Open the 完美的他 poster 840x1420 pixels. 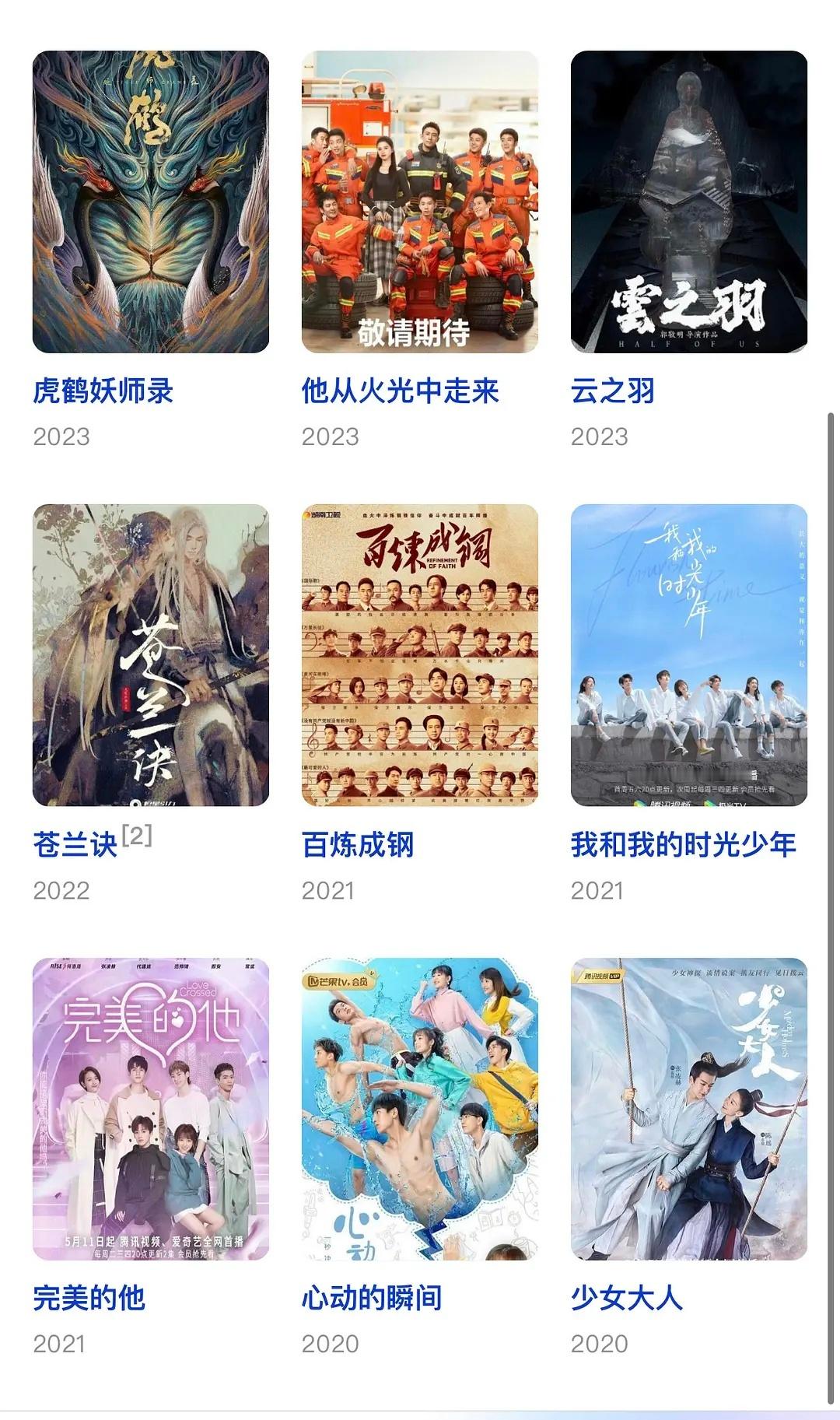click(x=150, y=1109)
